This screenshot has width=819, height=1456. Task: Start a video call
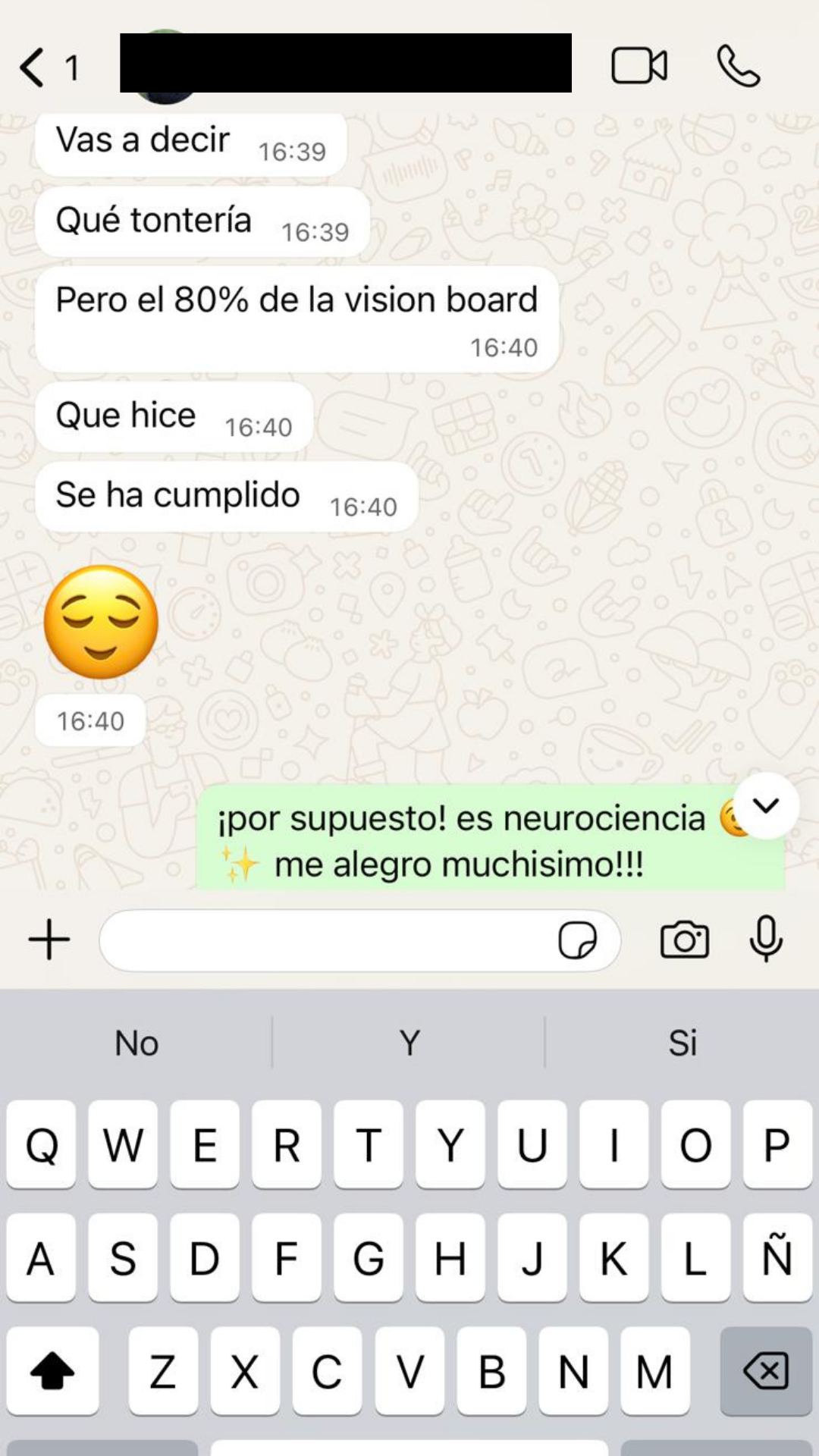point(639,66)
